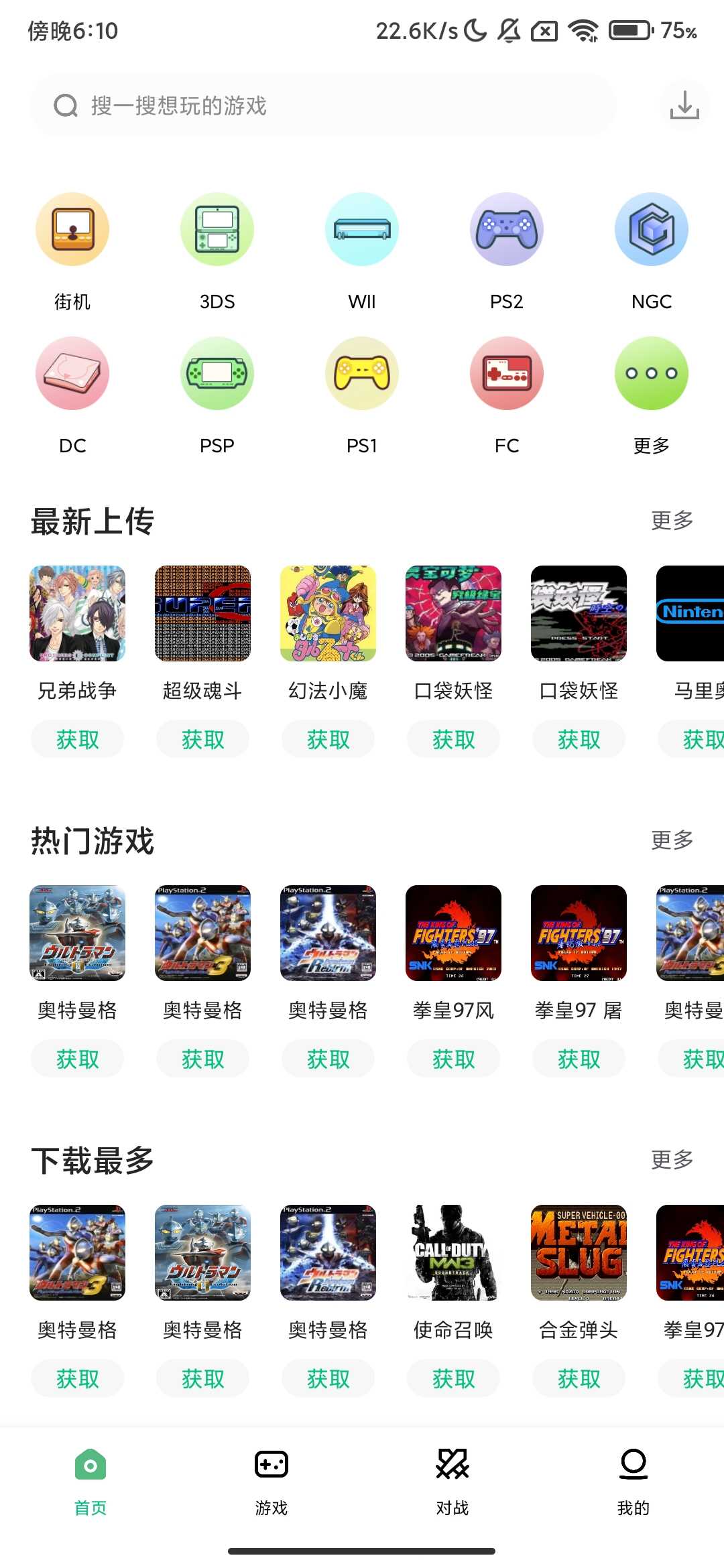Click 获取 under 使命召唤
The width and height of the screenshot is (724, 1568).
pyautogui.click(x=453, y=1378)
